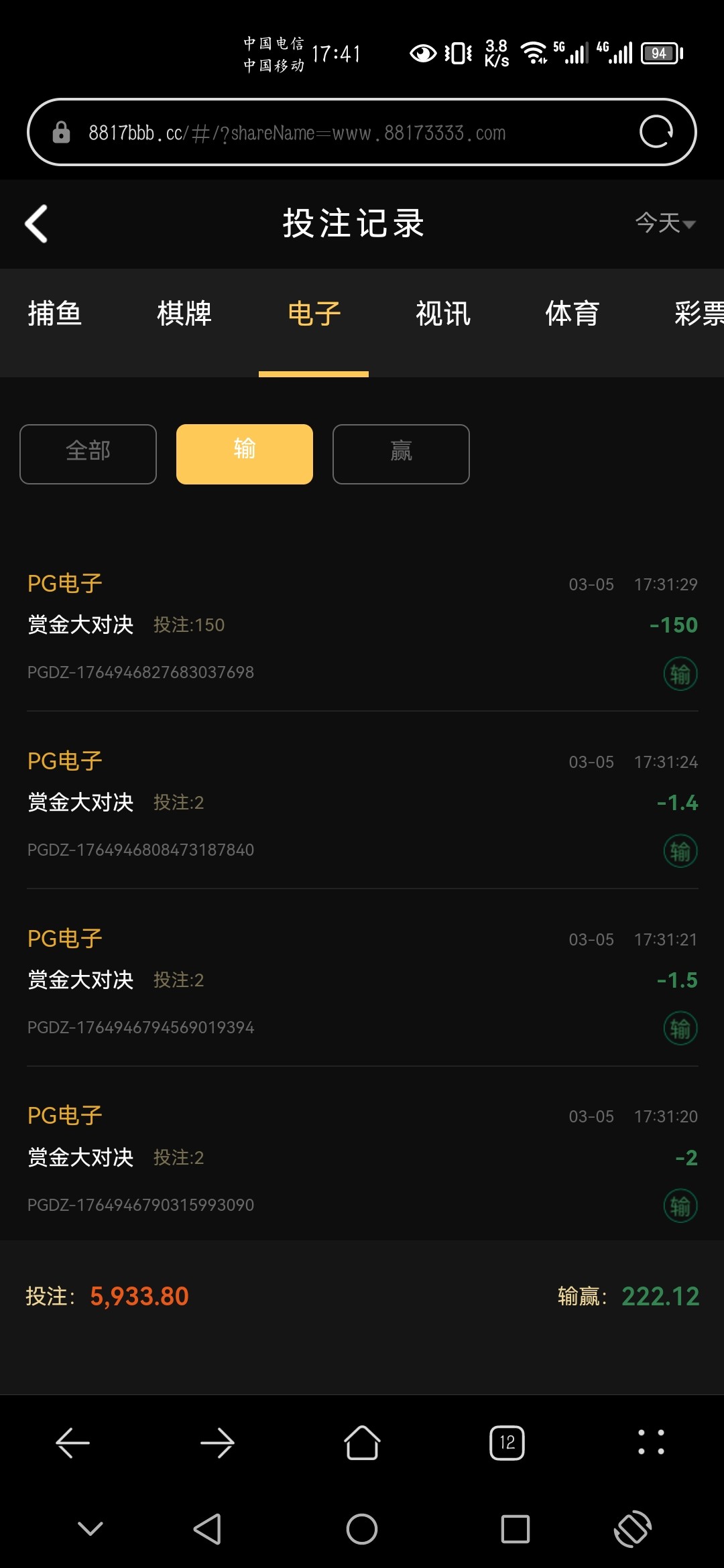The image size is (724, 1568).
Task: Click the 赏金大对决 game name link
Action: (x=80, y=624)
